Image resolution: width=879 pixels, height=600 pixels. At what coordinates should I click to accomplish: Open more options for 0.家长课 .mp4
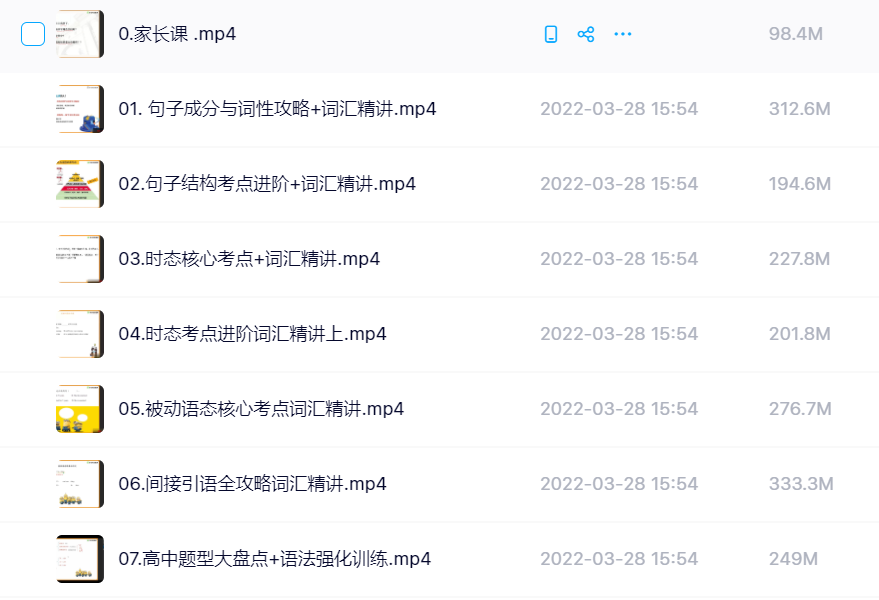(623, 35)
